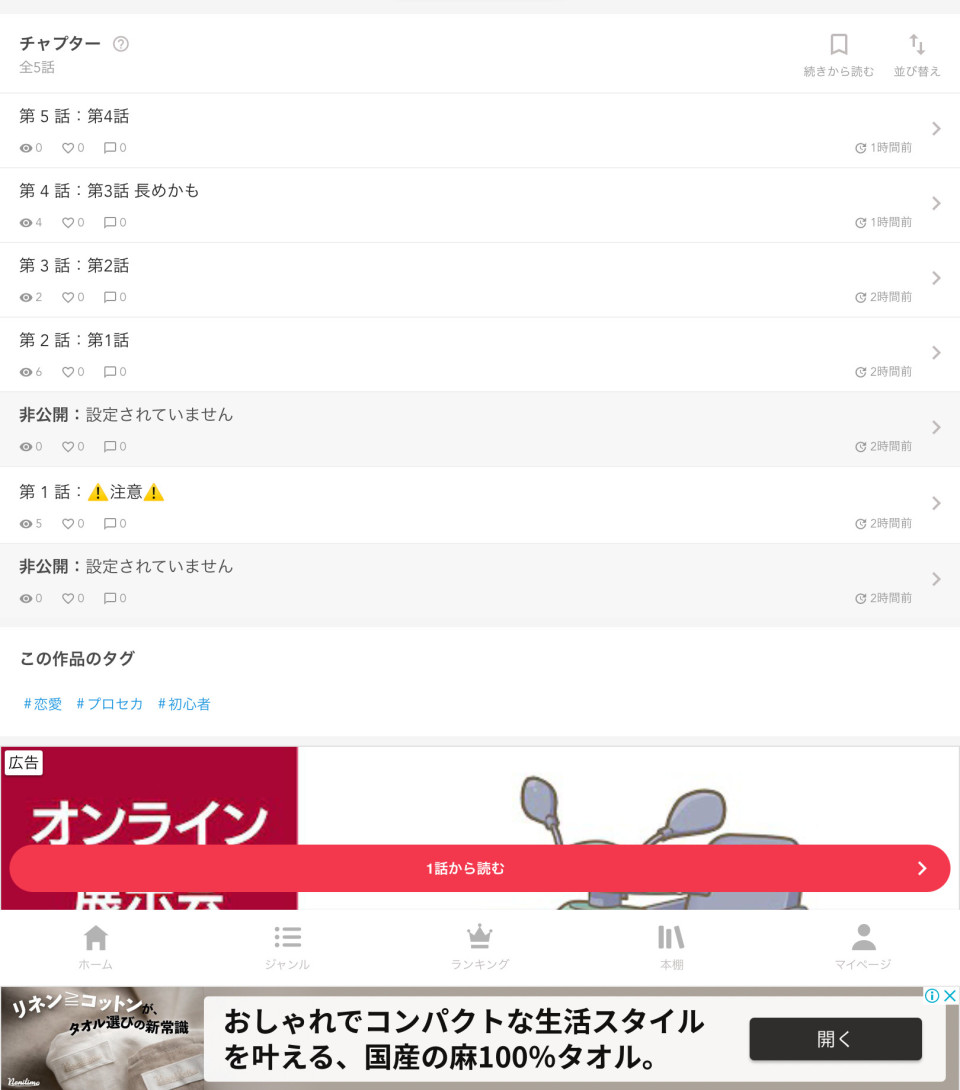The width and height of the screenshot is (960, 1090).
Task: Select the #初心者 tag
Action: click(x=184, y=704)
